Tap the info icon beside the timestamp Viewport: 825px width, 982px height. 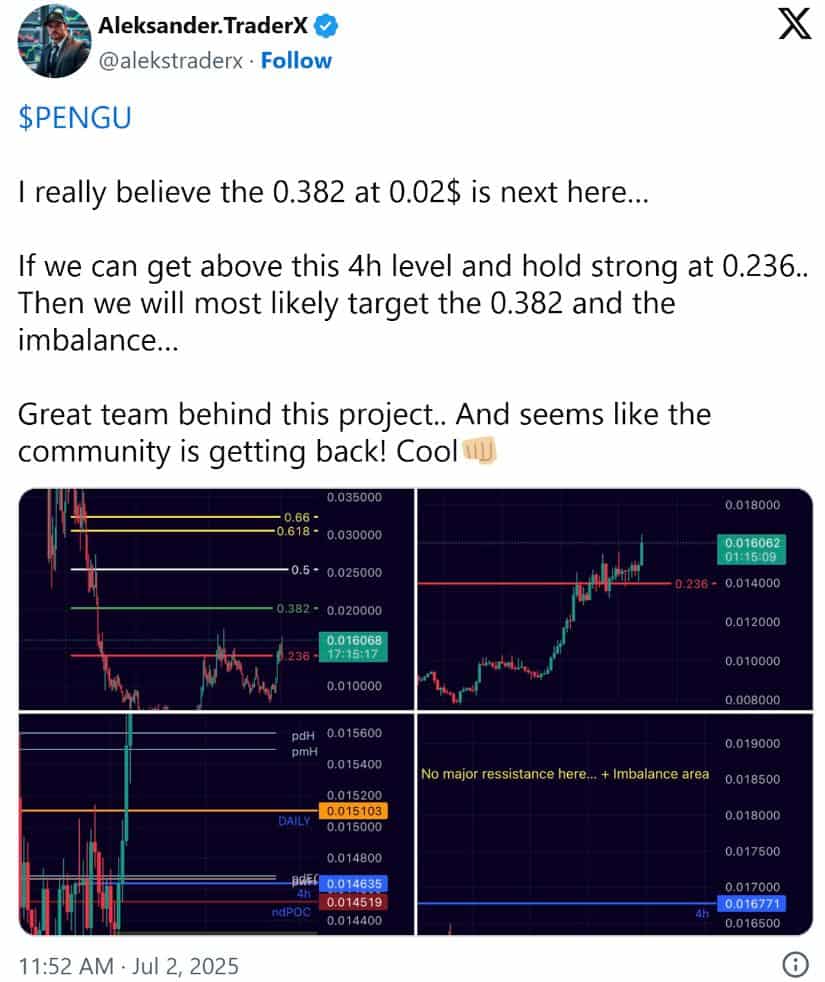click(x=793, y=965)
